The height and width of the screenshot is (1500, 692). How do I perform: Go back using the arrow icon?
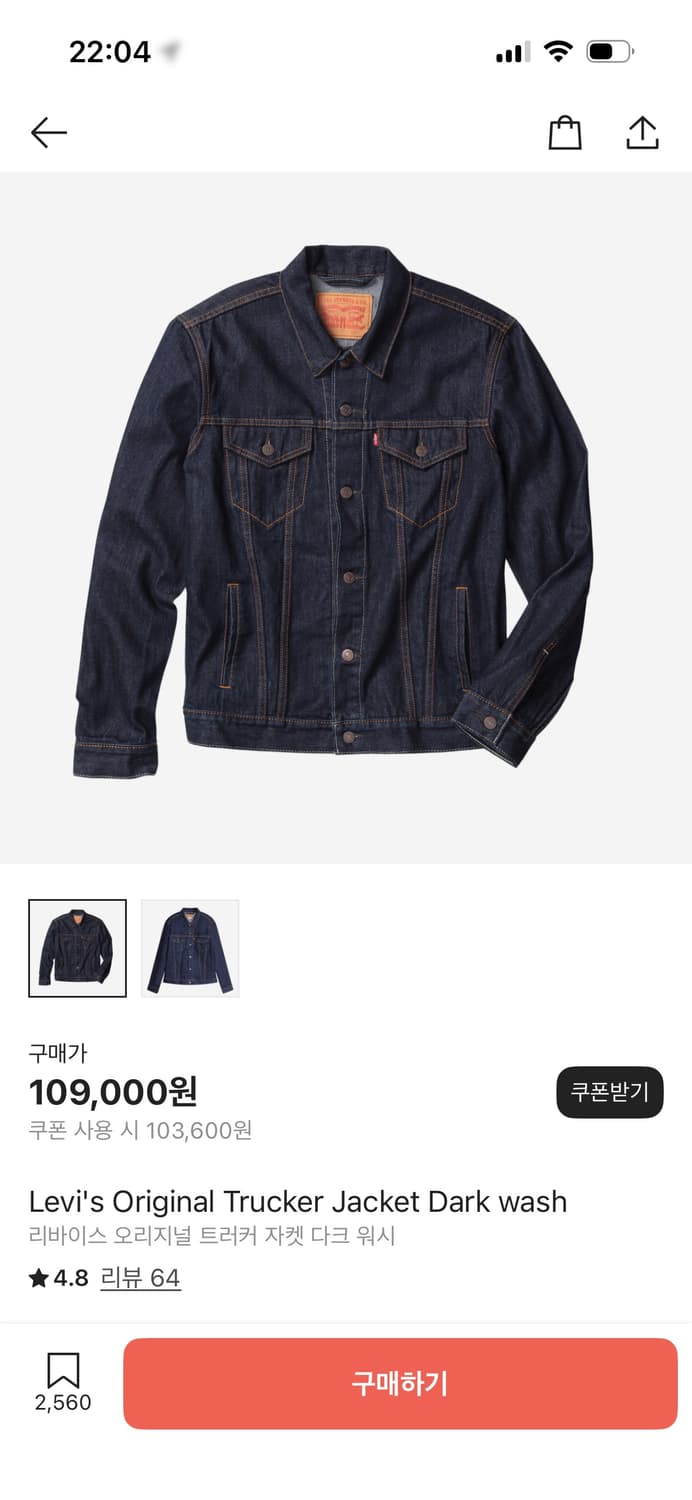tap(48, 132)
